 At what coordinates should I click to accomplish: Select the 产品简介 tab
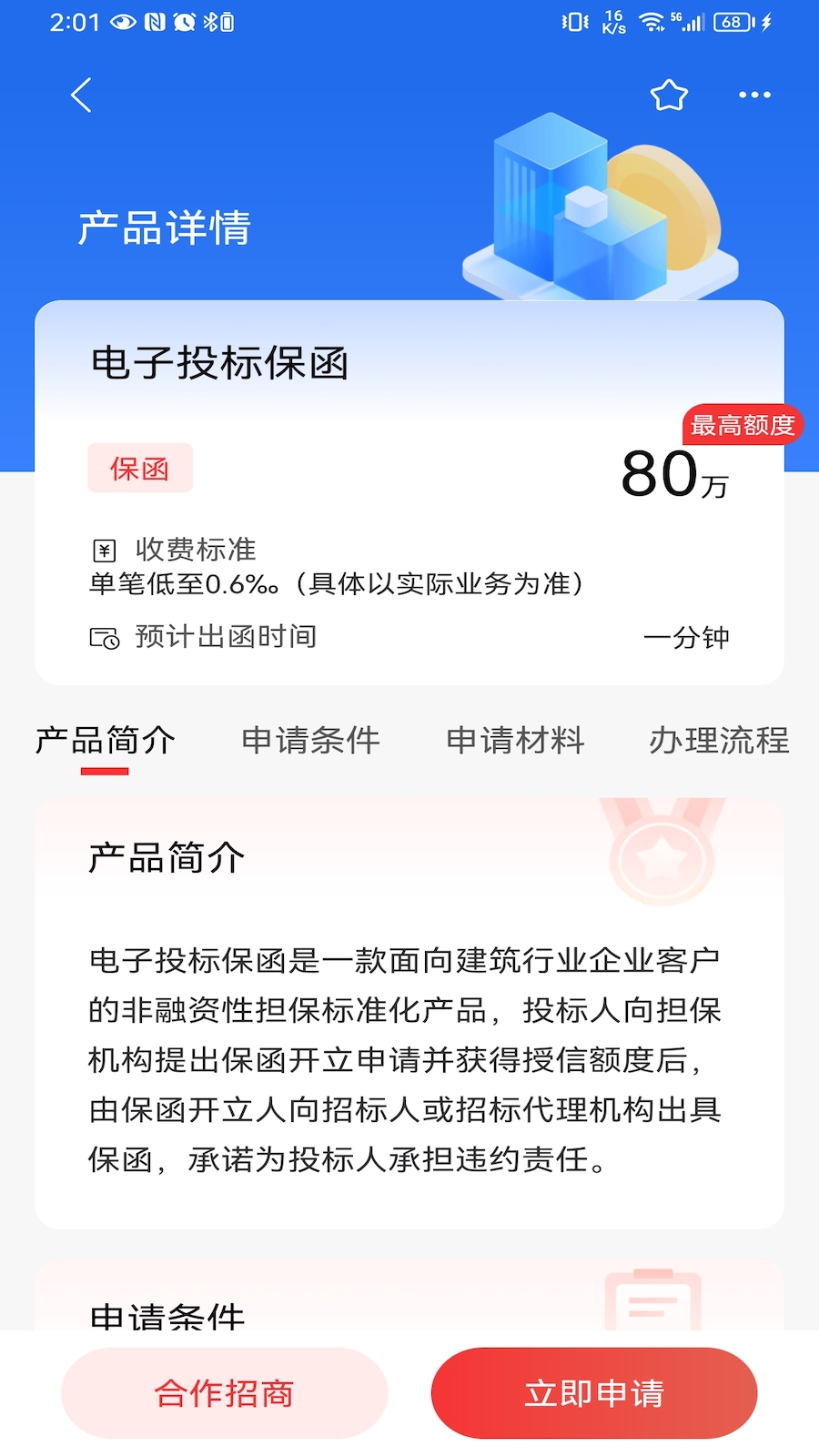point(105,740)
